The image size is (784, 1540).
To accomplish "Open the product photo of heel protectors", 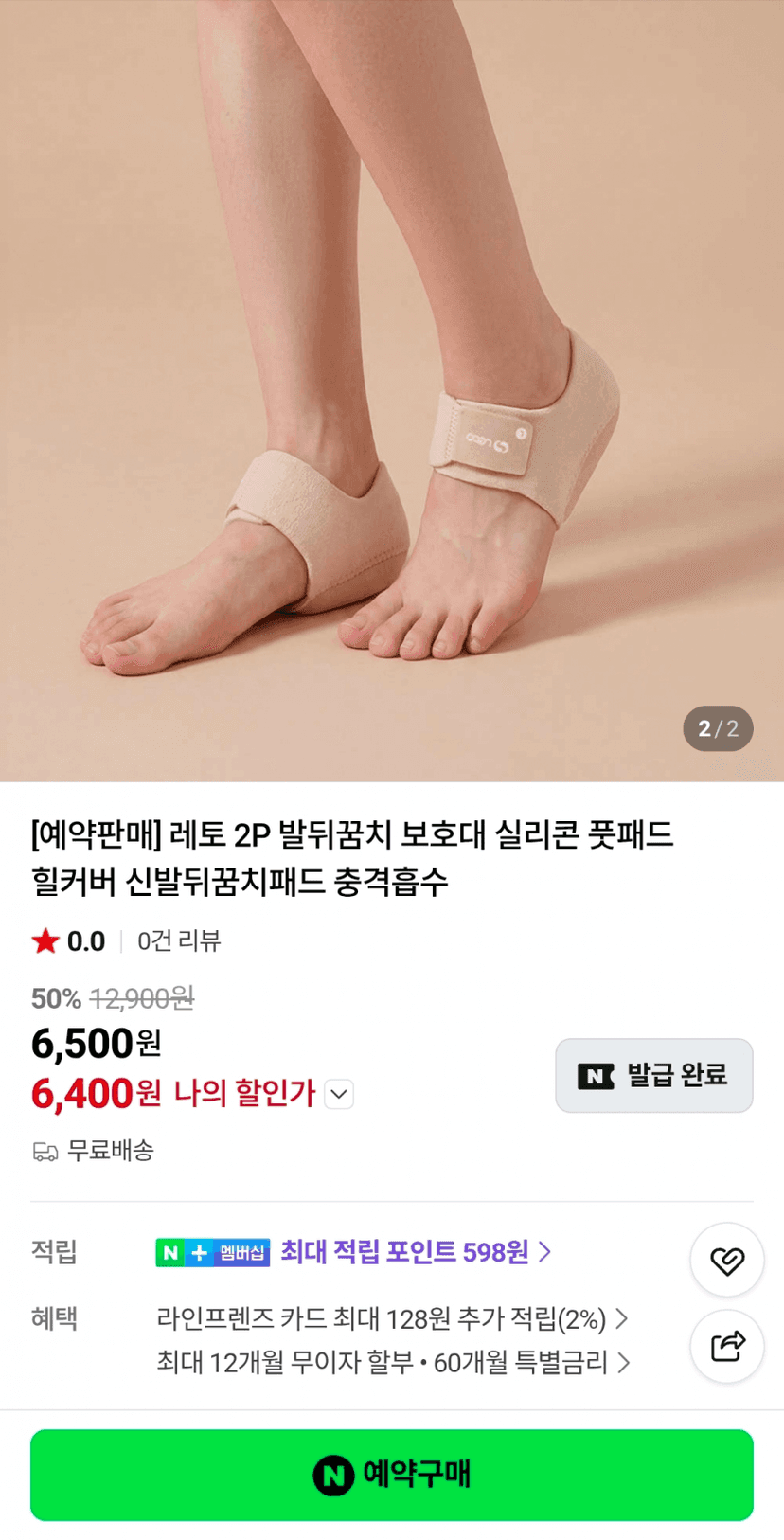I will pyautogui.click(x=392, y=390).
